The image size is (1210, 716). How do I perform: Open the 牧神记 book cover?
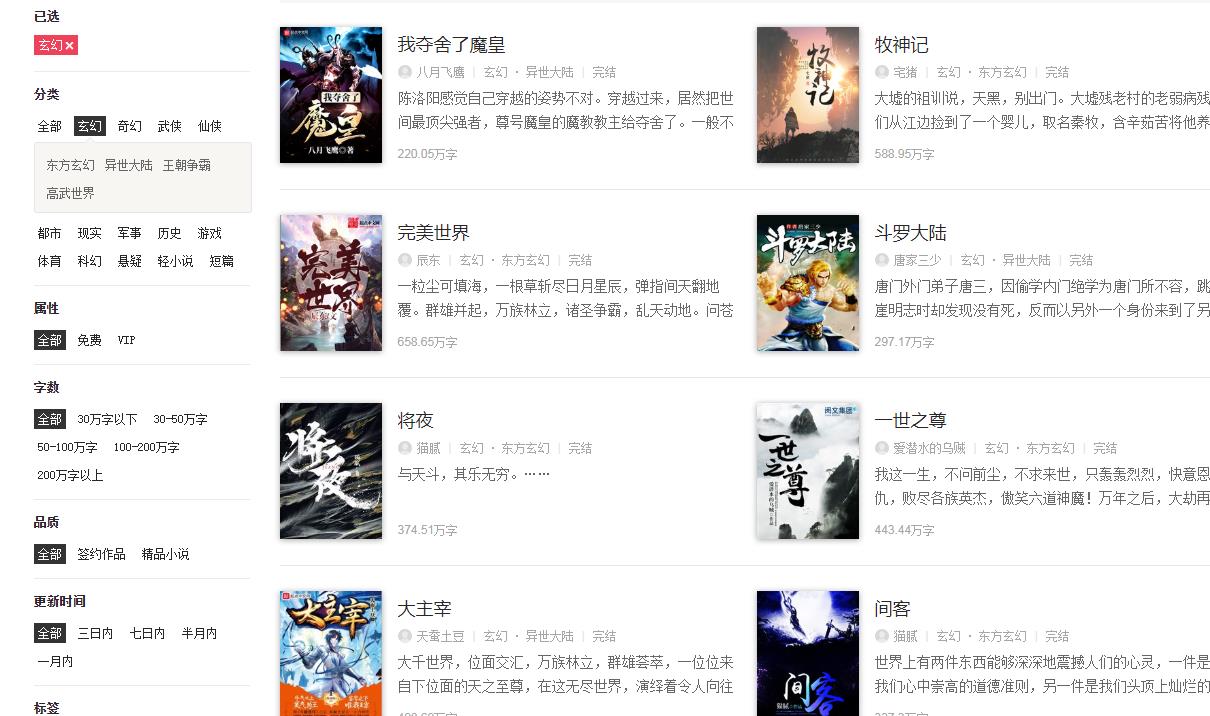click(807, 95)
